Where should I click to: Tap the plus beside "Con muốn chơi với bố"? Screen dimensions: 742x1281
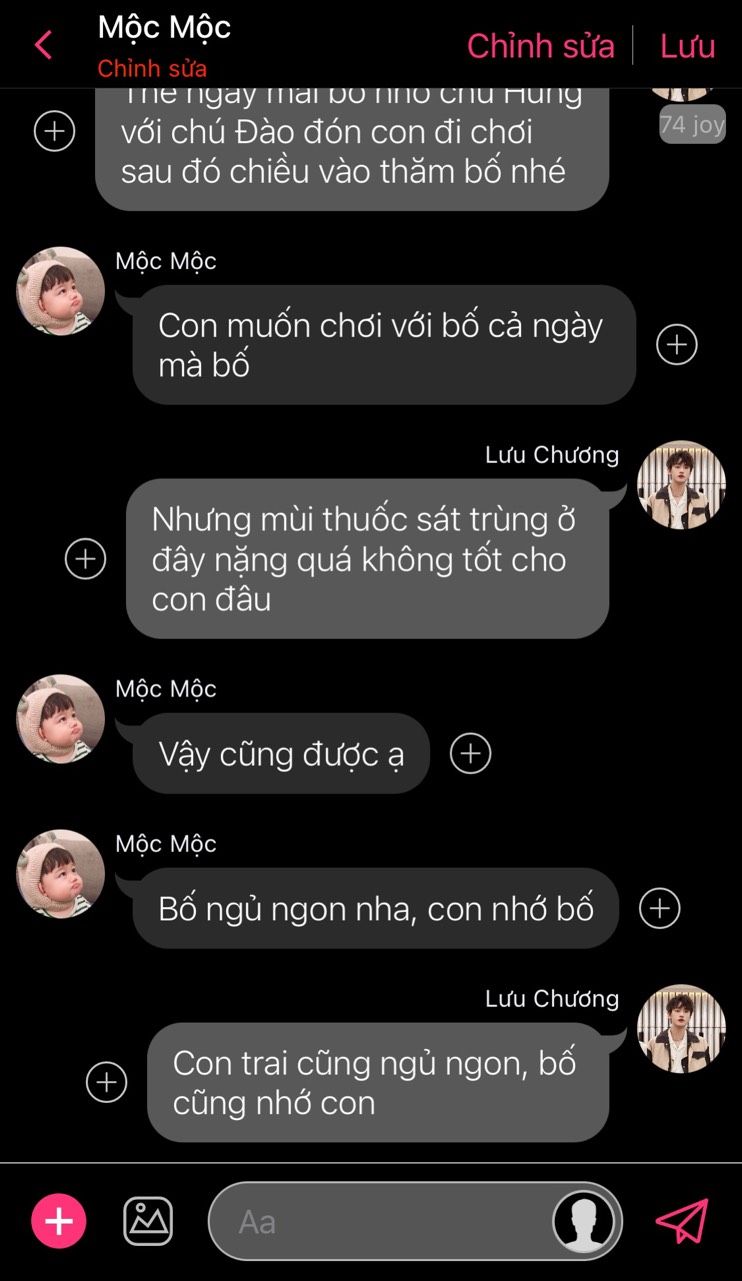(677, 345)
